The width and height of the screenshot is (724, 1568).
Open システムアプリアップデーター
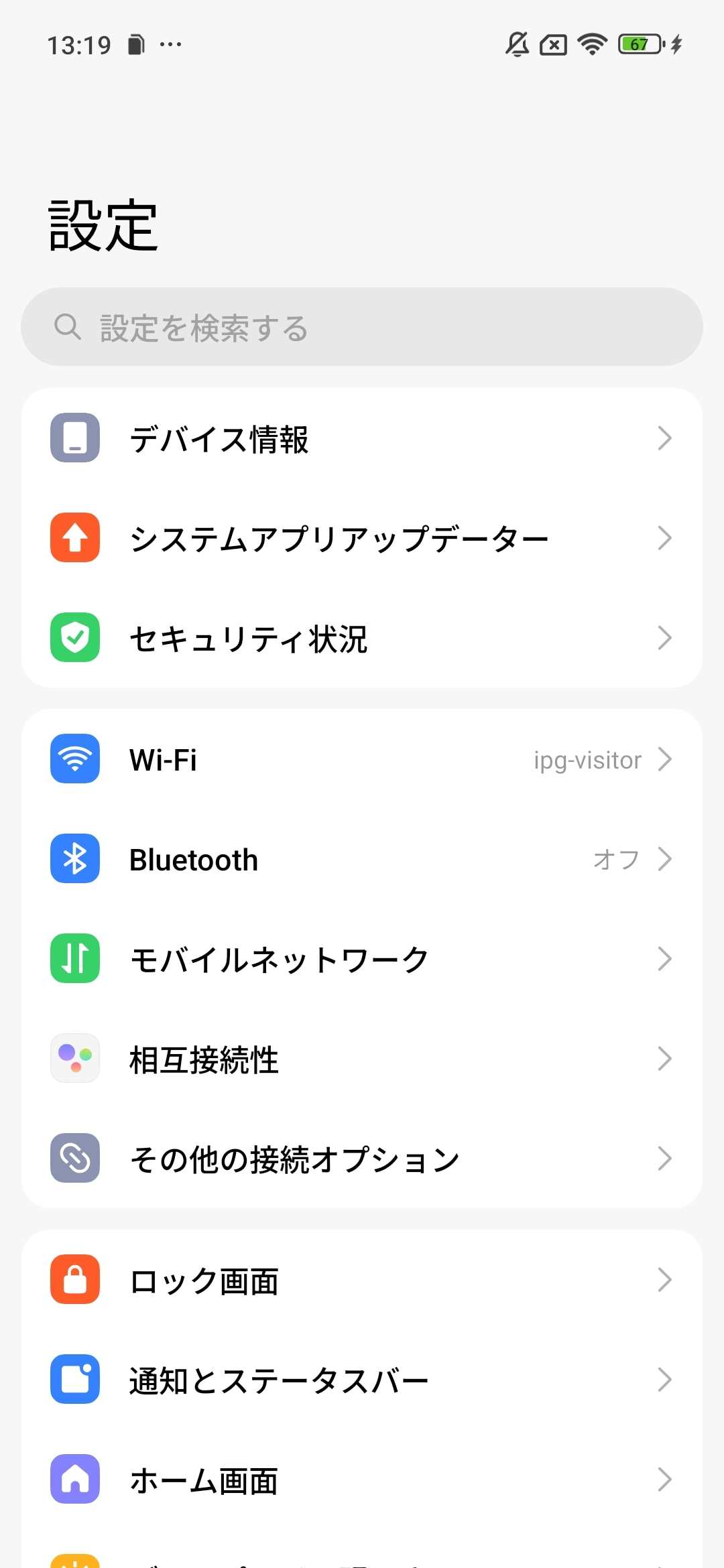pyautogui.click(x=362, y=538)
